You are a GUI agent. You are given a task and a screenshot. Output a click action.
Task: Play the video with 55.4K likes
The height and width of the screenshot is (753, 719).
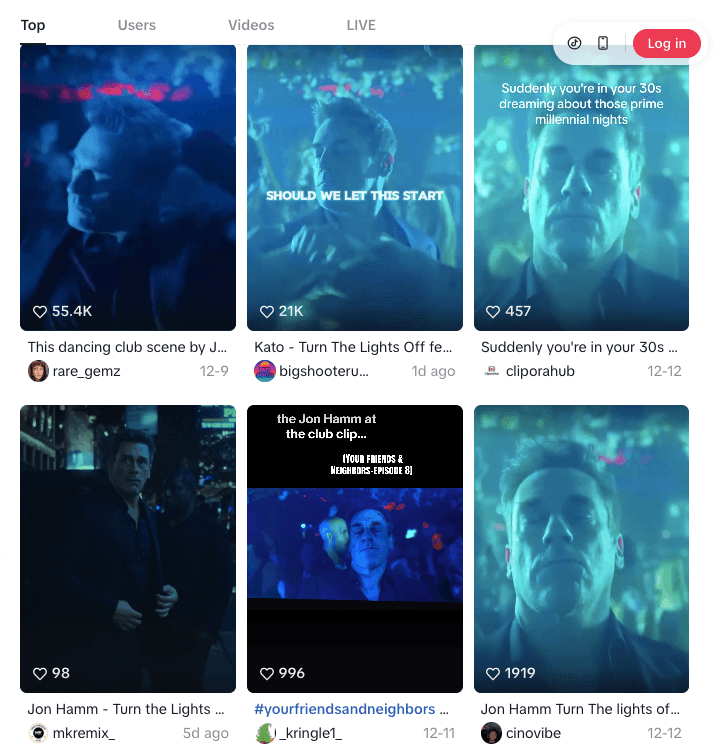tap(128, 187)
